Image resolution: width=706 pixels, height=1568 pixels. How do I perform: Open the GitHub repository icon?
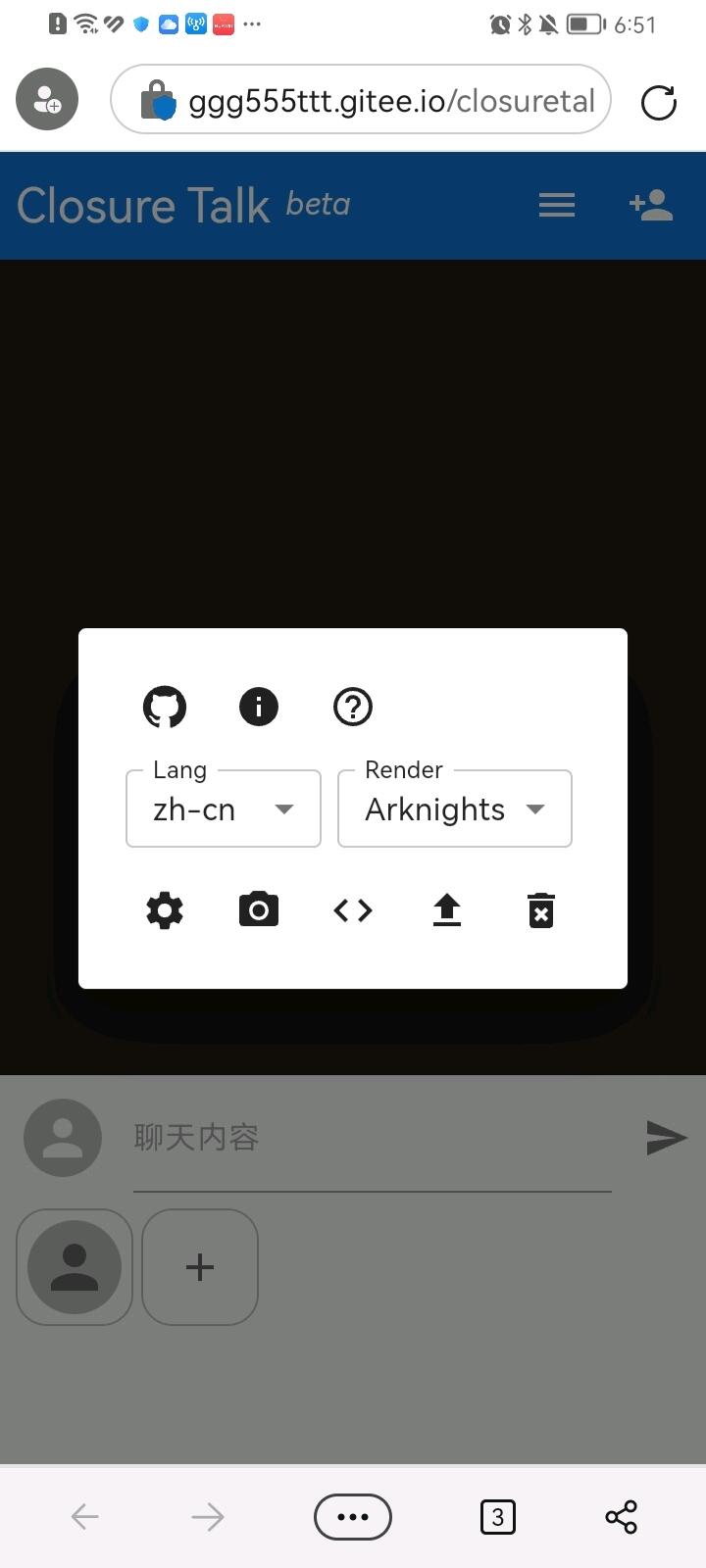click(165, 707)
